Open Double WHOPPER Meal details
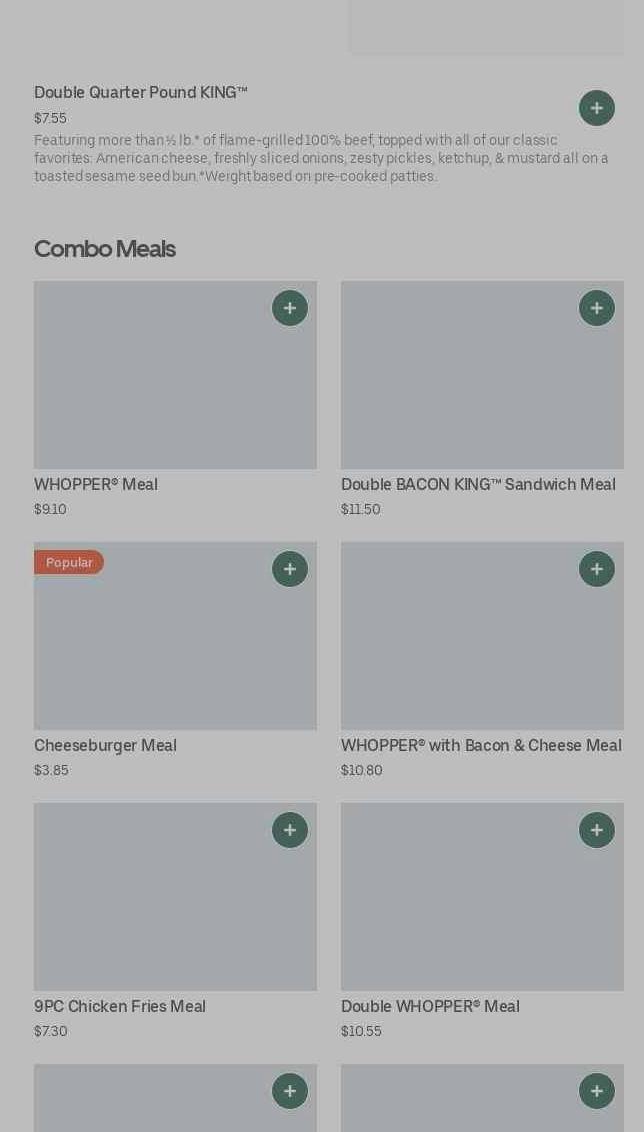The width and height of the screenshot is (644, 1132). point(482,922)
